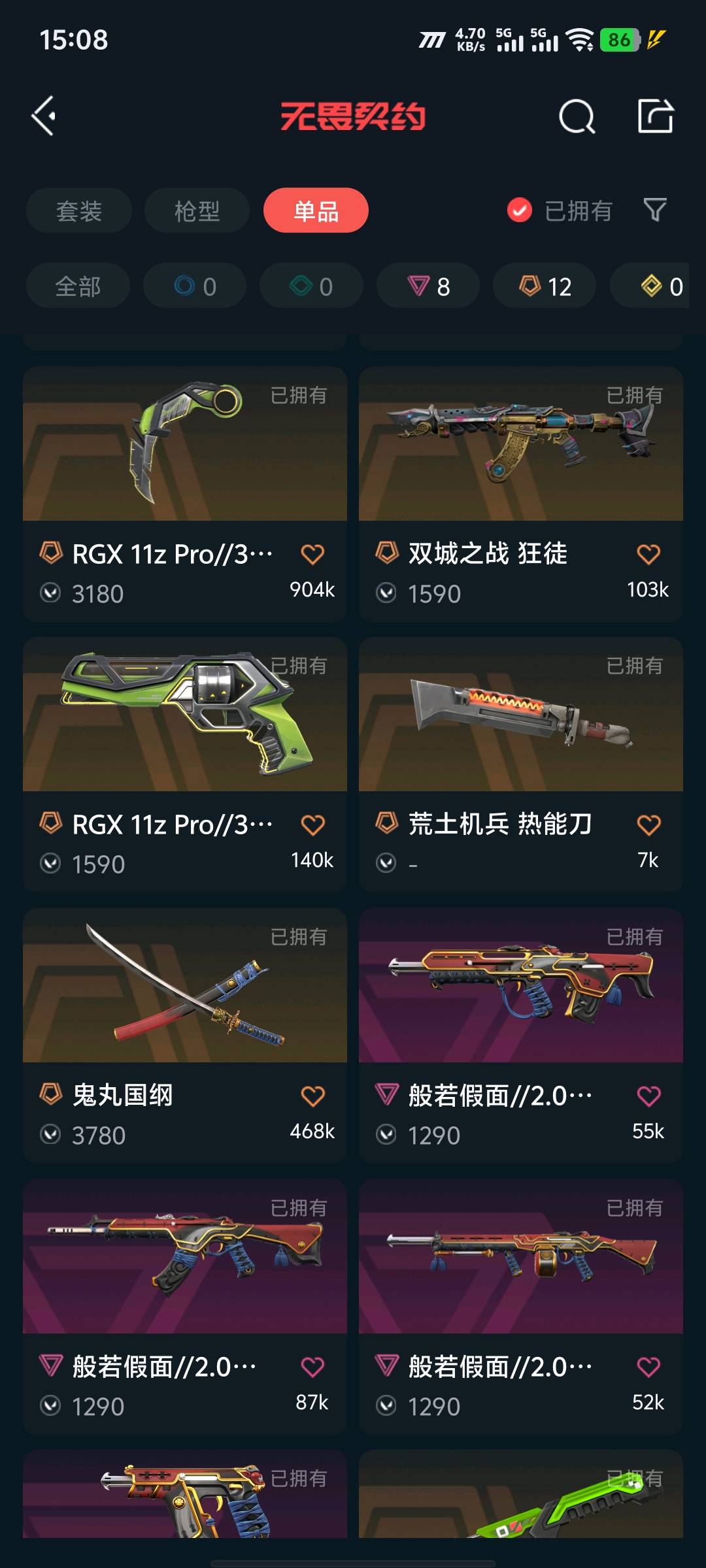Select the 全部 rarity chip
This screenshot has width=706, height=1568.
coord(78,286)
